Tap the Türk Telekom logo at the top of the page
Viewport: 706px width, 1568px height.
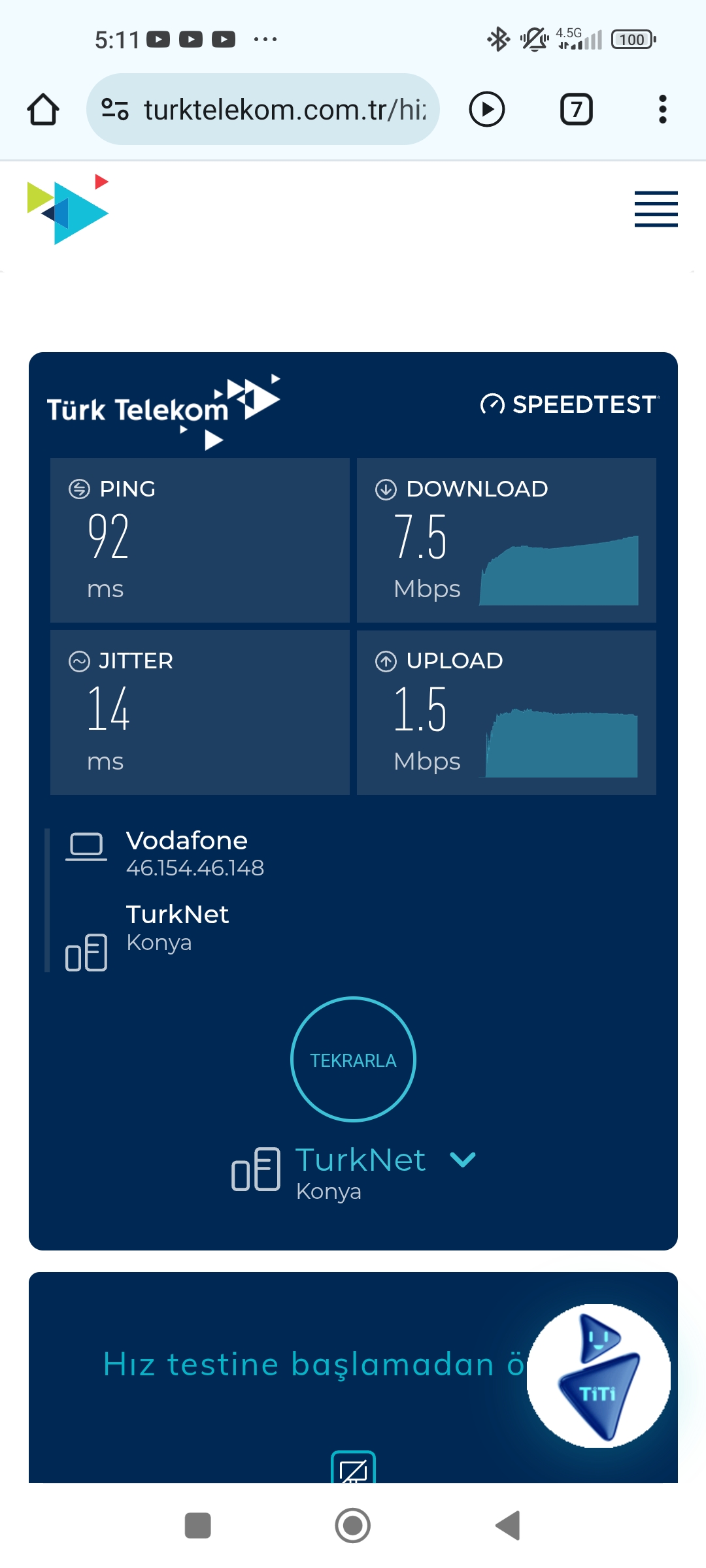68,209
